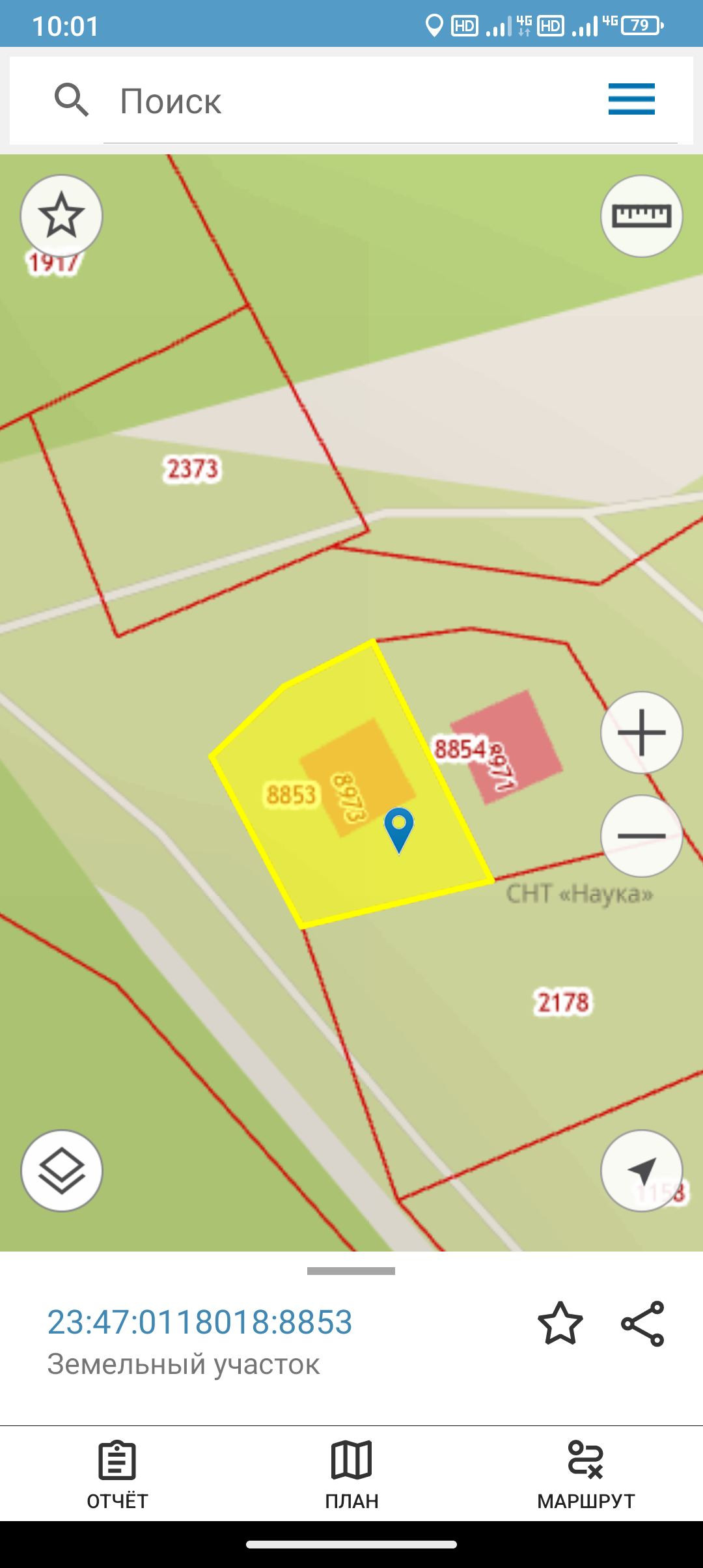This screenshot has height=1568, width=703.
Task: Add the parcel to favorites with the star
Action: pos(560,1323)
